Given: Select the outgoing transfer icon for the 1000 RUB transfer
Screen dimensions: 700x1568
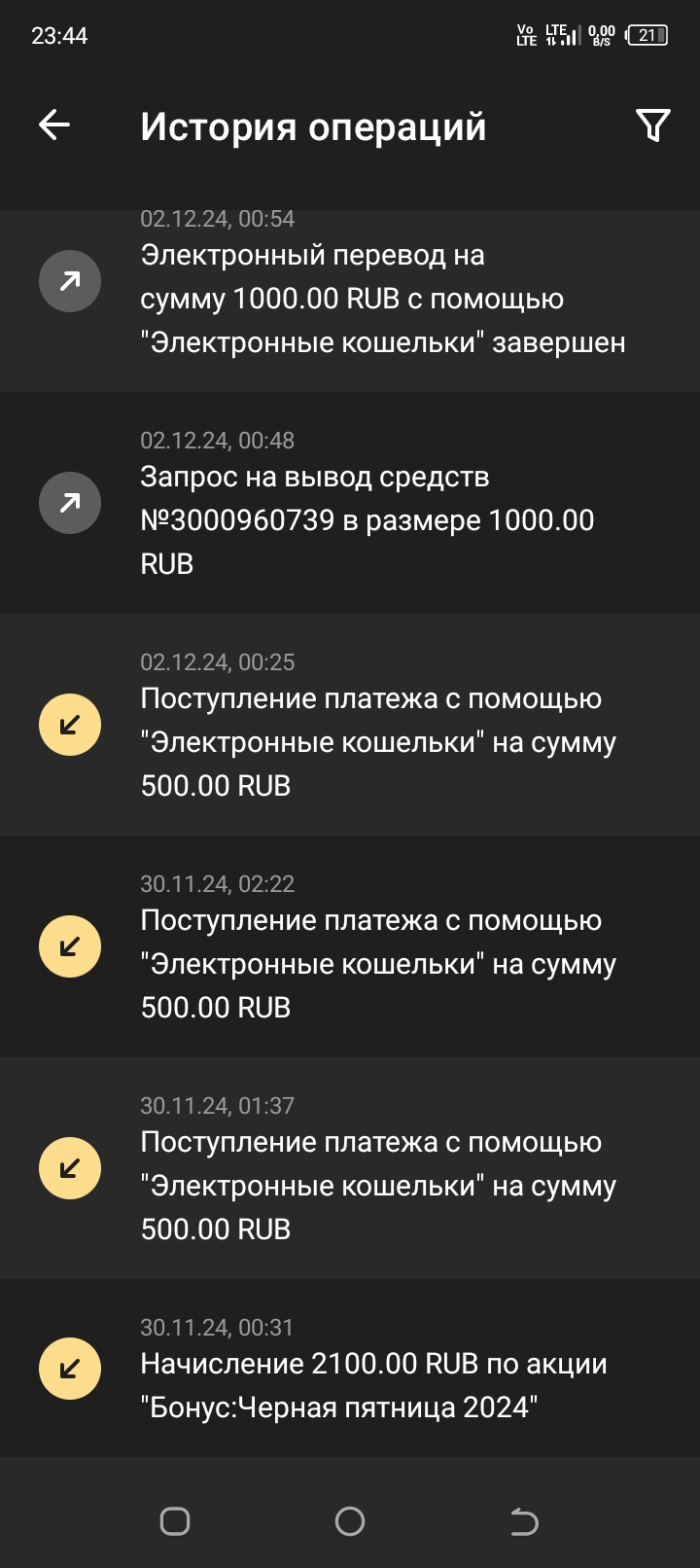Looking at the screenshot, I should 69,280.
